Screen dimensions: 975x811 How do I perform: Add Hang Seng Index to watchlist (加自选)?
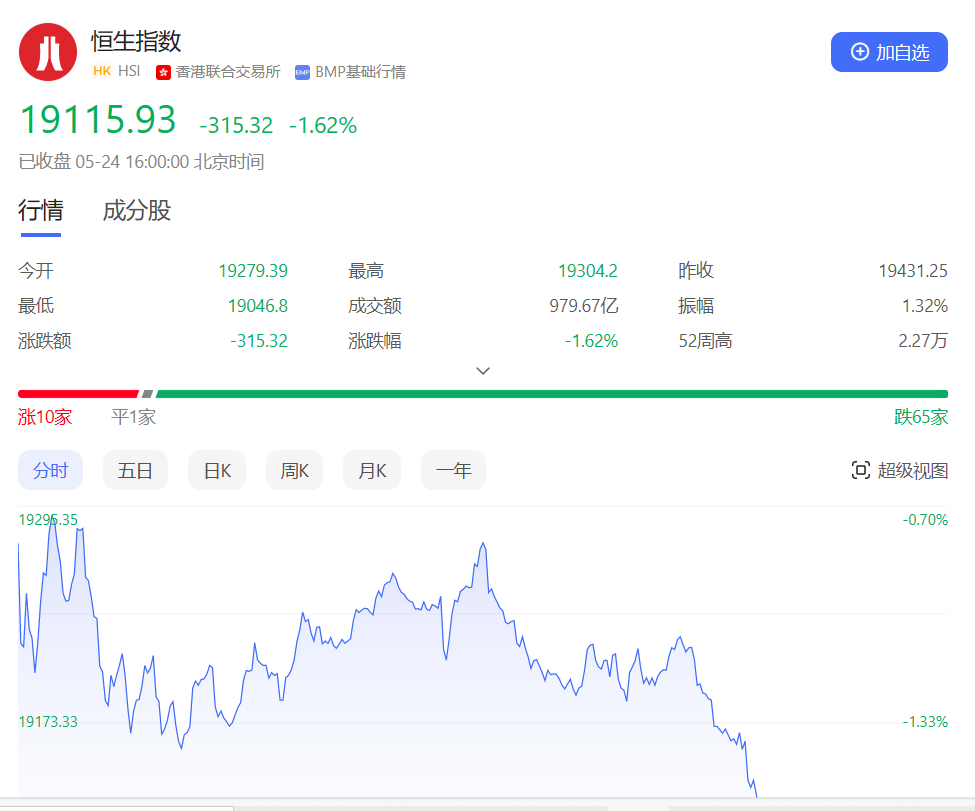coord(888,52)
